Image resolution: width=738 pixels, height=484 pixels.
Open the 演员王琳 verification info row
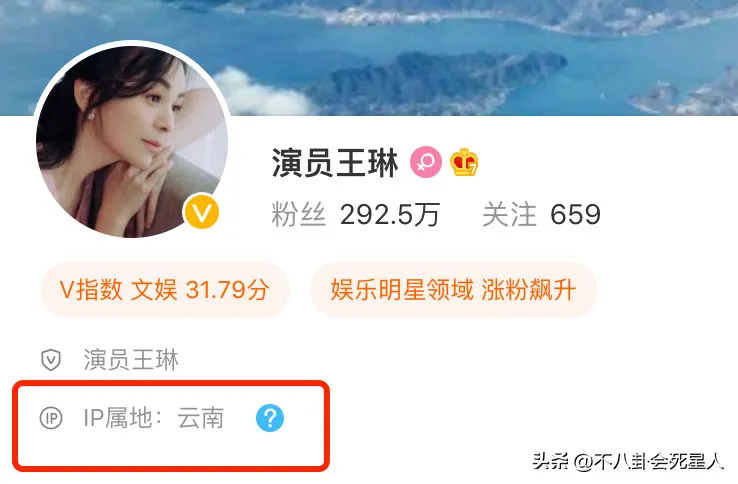pyautogui.click(x=130, y=359)
